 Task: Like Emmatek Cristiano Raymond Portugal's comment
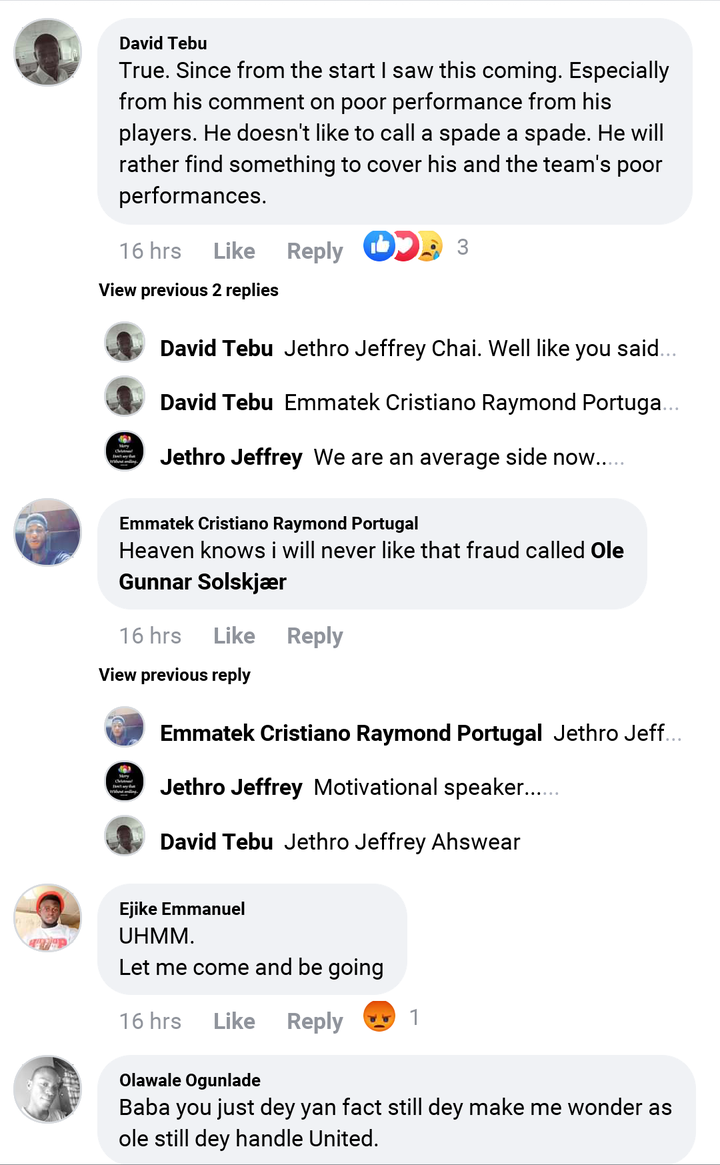tap(234, 636)
